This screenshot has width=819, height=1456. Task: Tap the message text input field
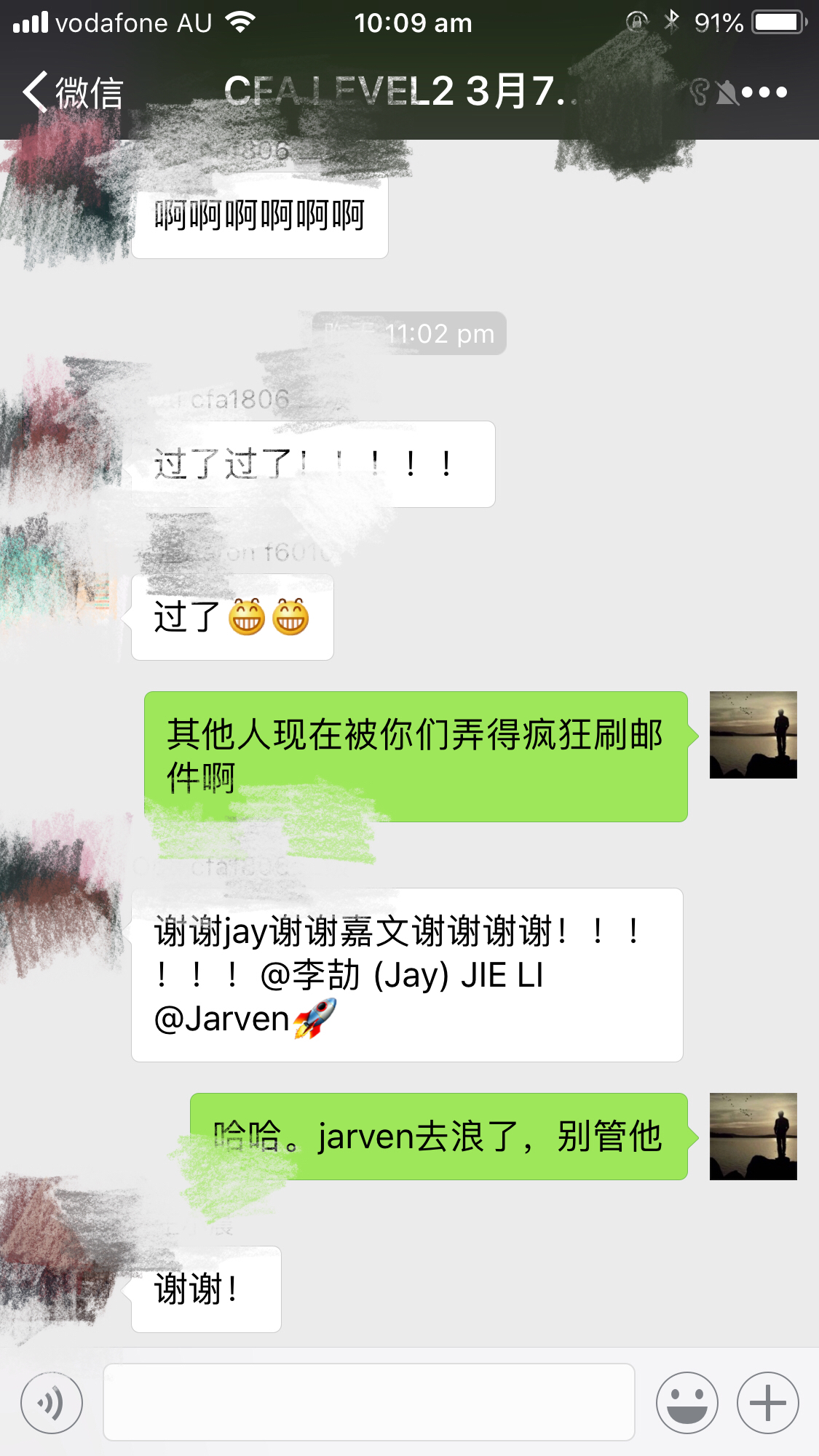tap(369, 1402)
